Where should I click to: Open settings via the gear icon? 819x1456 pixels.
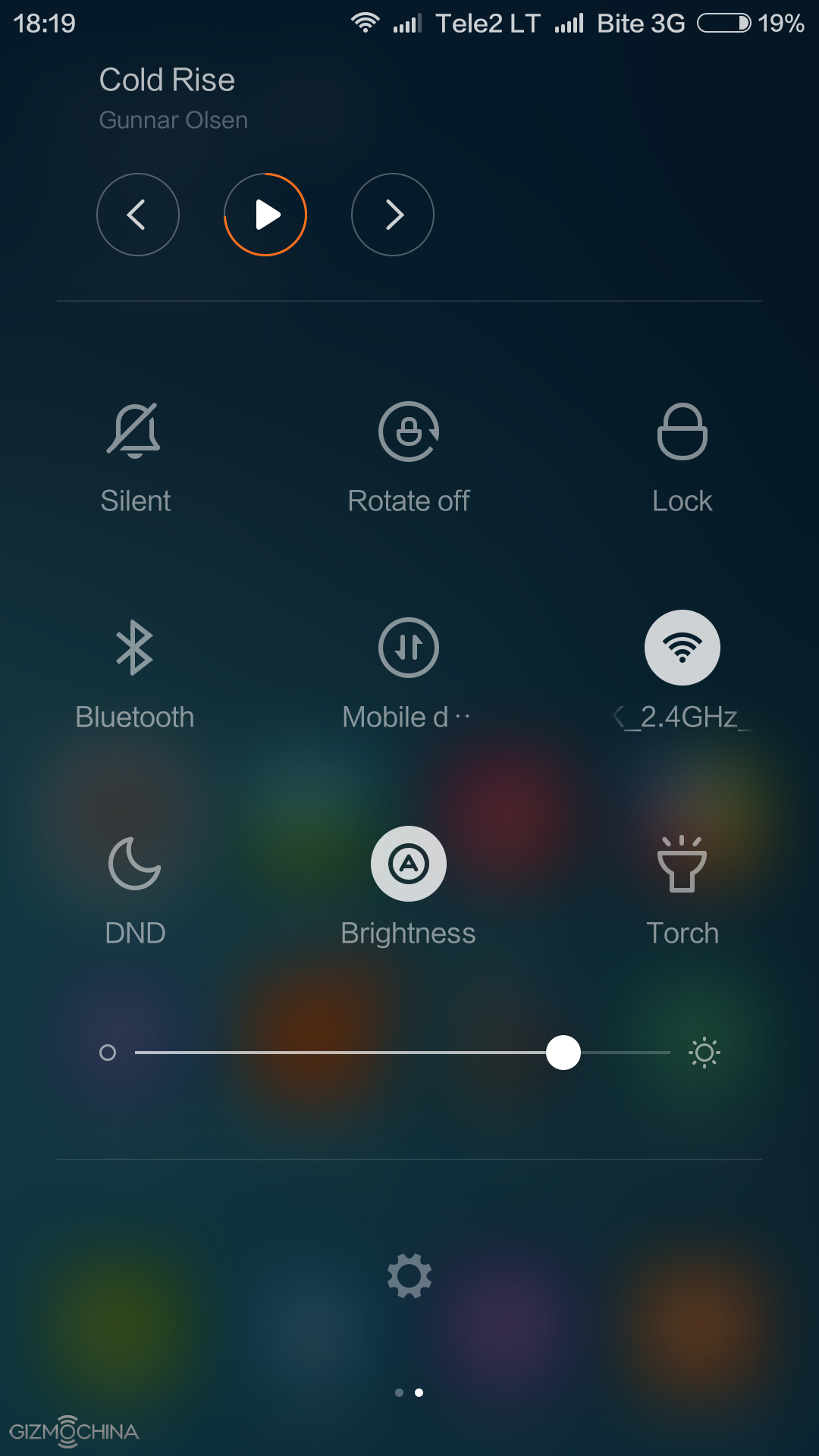[409, 1276]
